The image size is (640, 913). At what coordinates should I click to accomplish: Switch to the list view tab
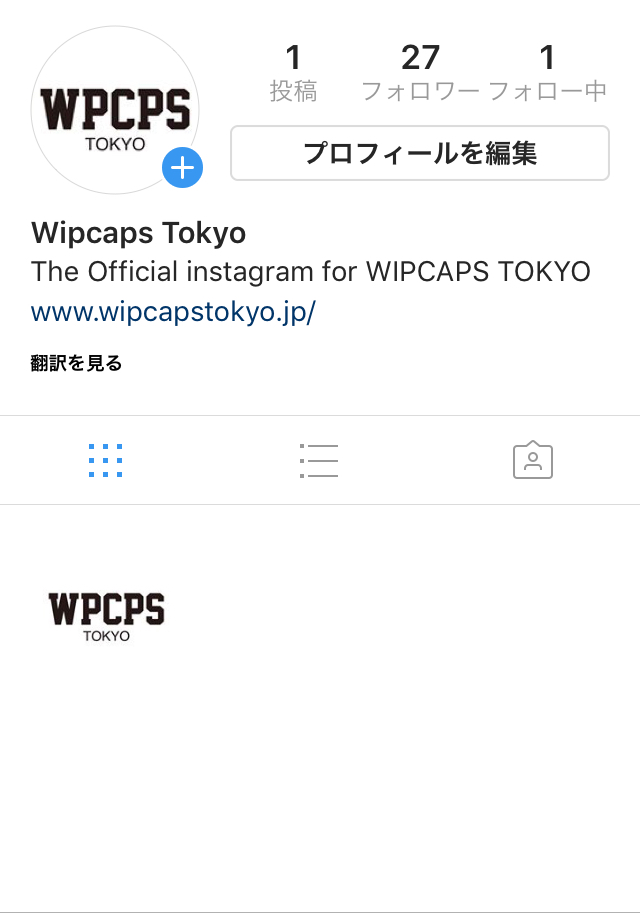coord(319,460)
